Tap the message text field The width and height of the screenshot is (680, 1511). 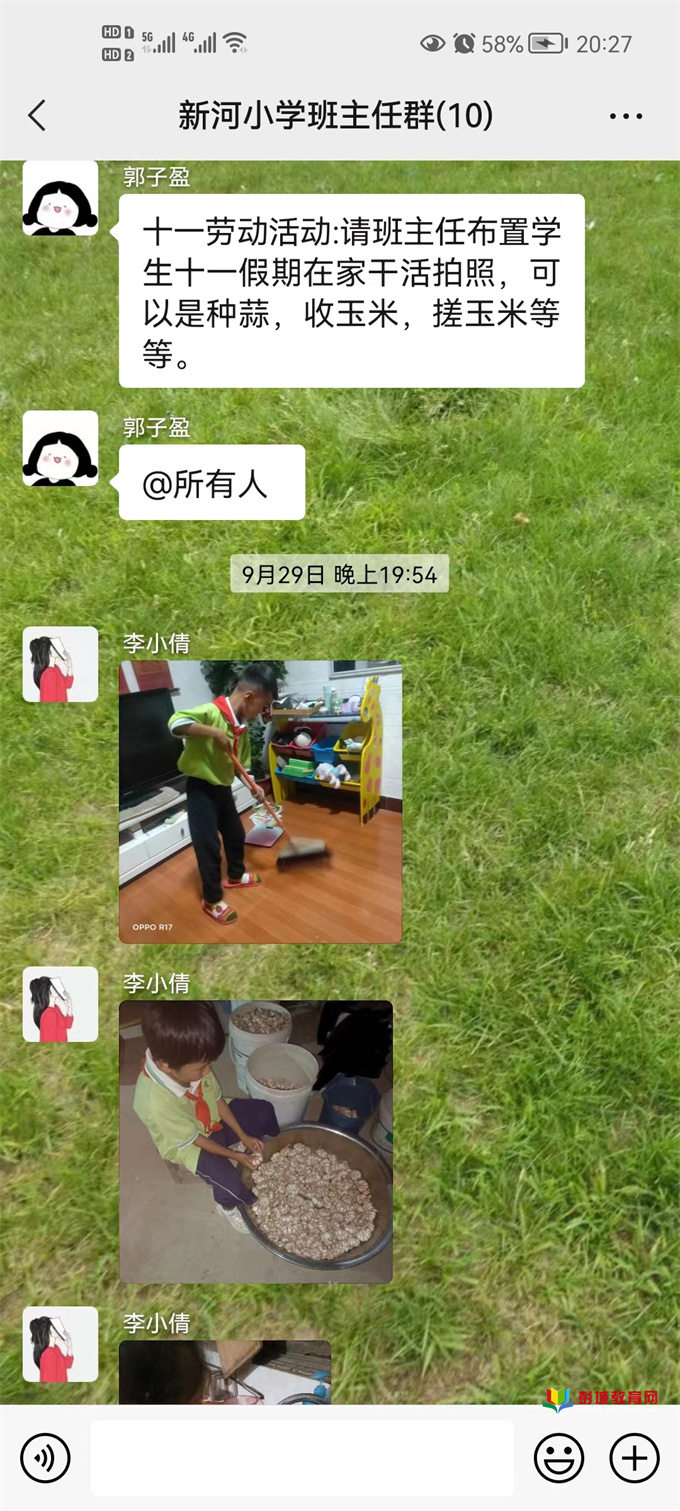(x=302, y=1458)
